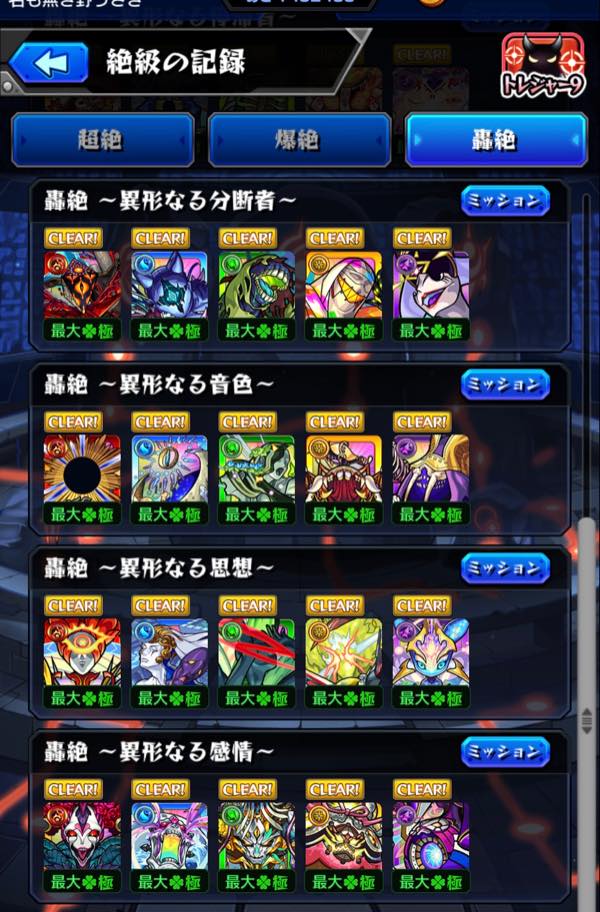Screen dimensions: 600x912
Task: Select the 轟絶 tab
Action: 495,140
